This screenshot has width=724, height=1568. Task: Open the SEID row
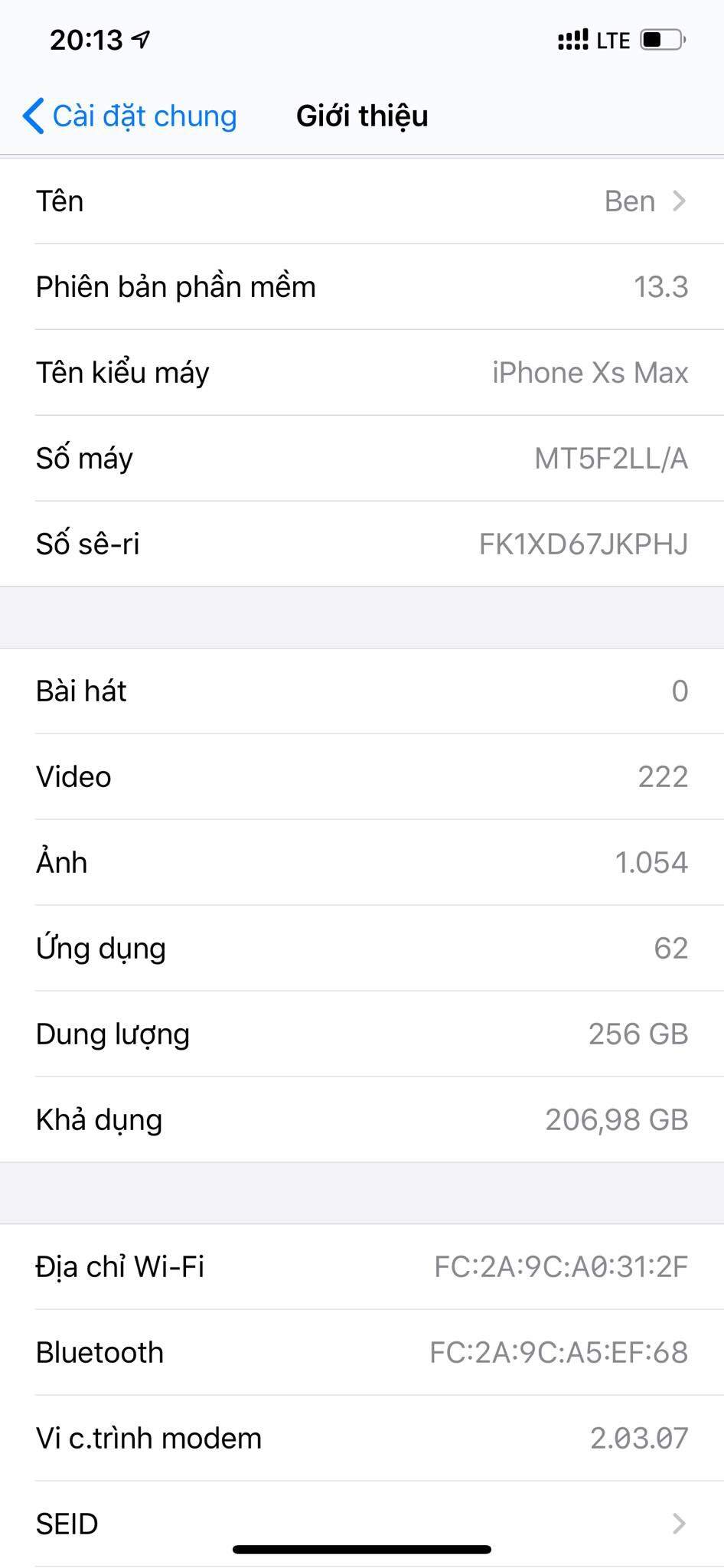pyautogui.click(x=362, y=1524)
